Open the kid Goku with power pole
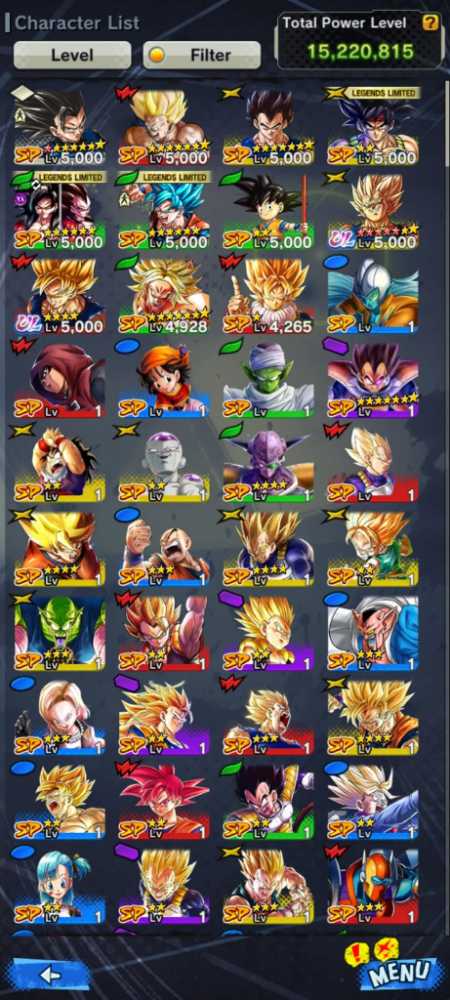 [268, 210]
